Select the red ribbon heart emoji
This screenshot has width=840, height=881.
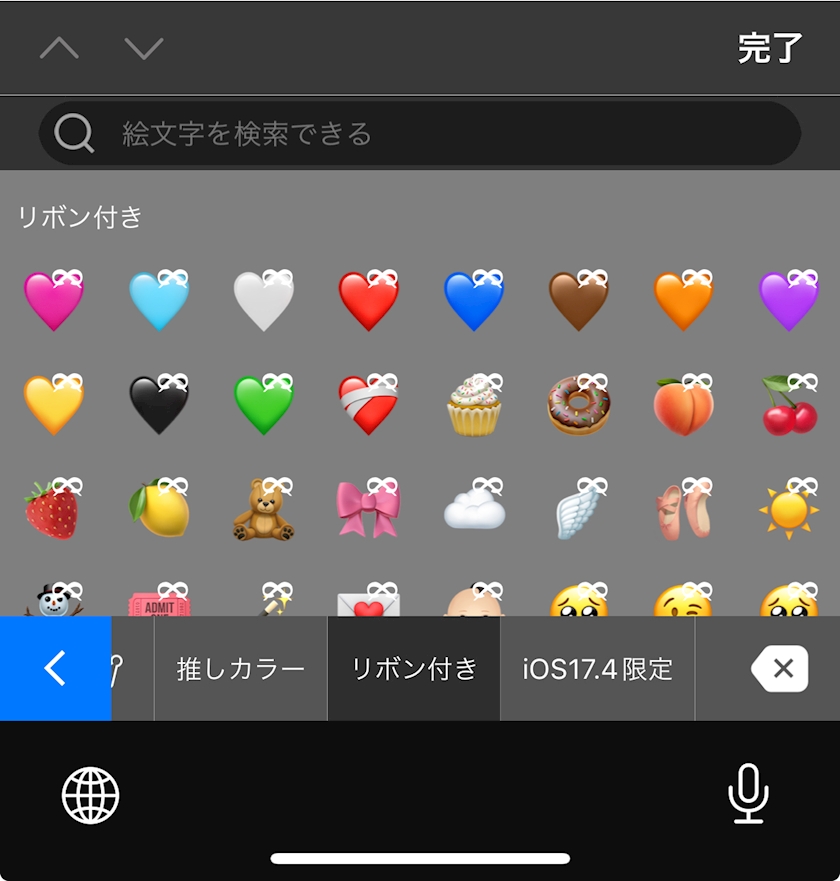point(369,300)
